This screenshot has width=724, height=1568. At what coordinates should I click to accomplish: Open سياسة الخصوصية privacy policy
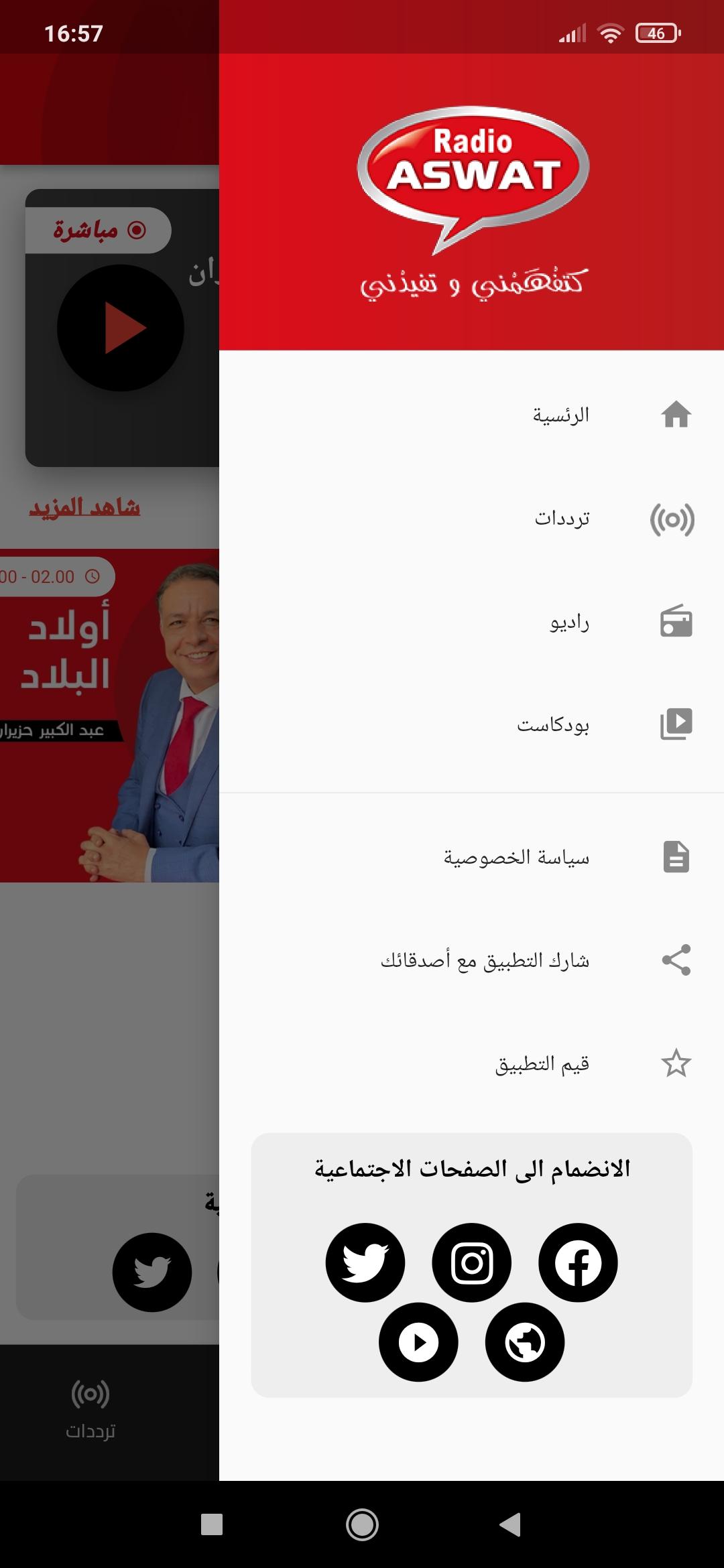pos(471,857)
